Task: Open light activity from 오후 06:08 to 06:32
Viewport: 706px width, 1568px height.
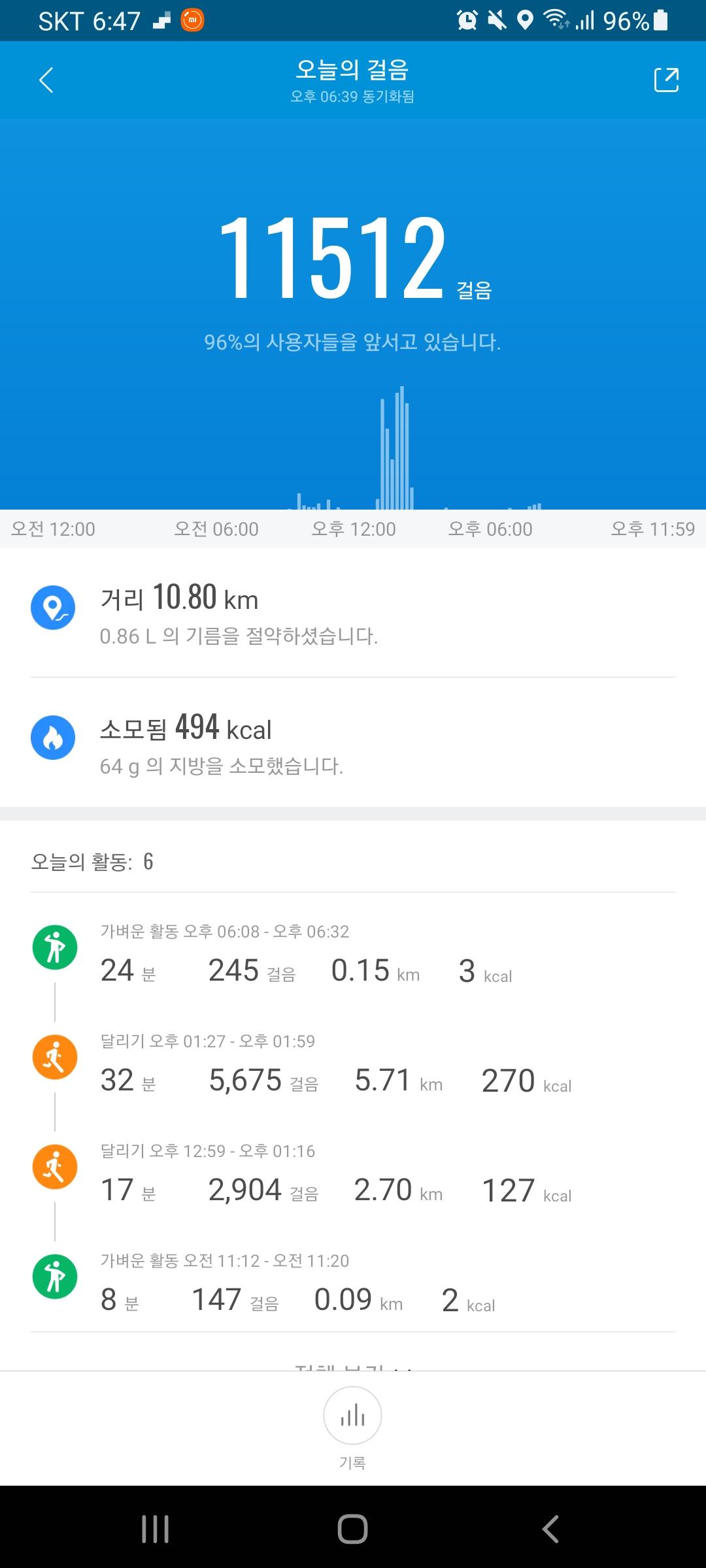Action: (x=353, y=955)
